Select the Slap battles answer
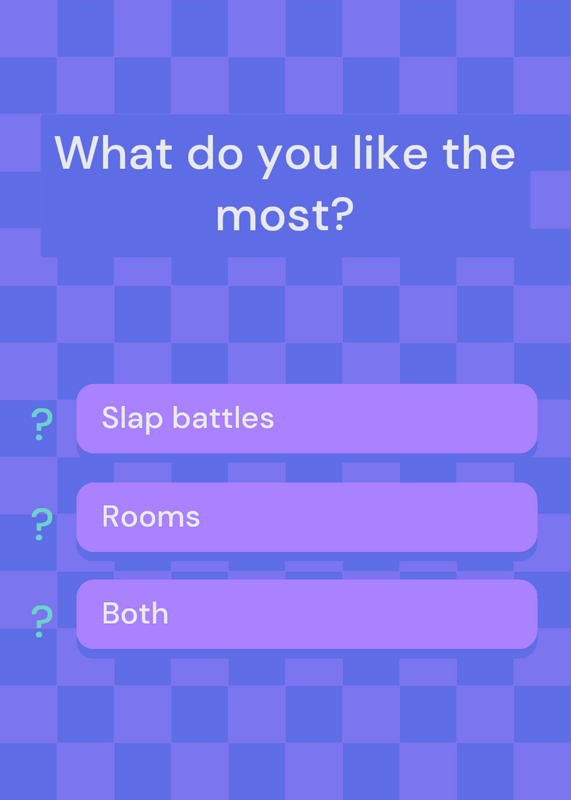 click(307, 418)
